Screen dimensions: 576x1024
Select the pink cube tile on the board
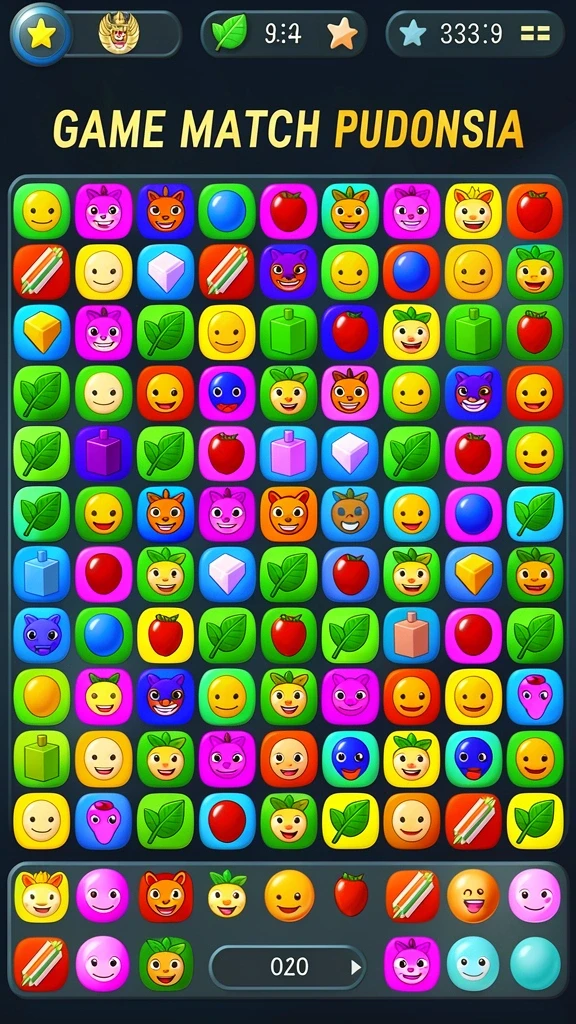click(288, 453)
